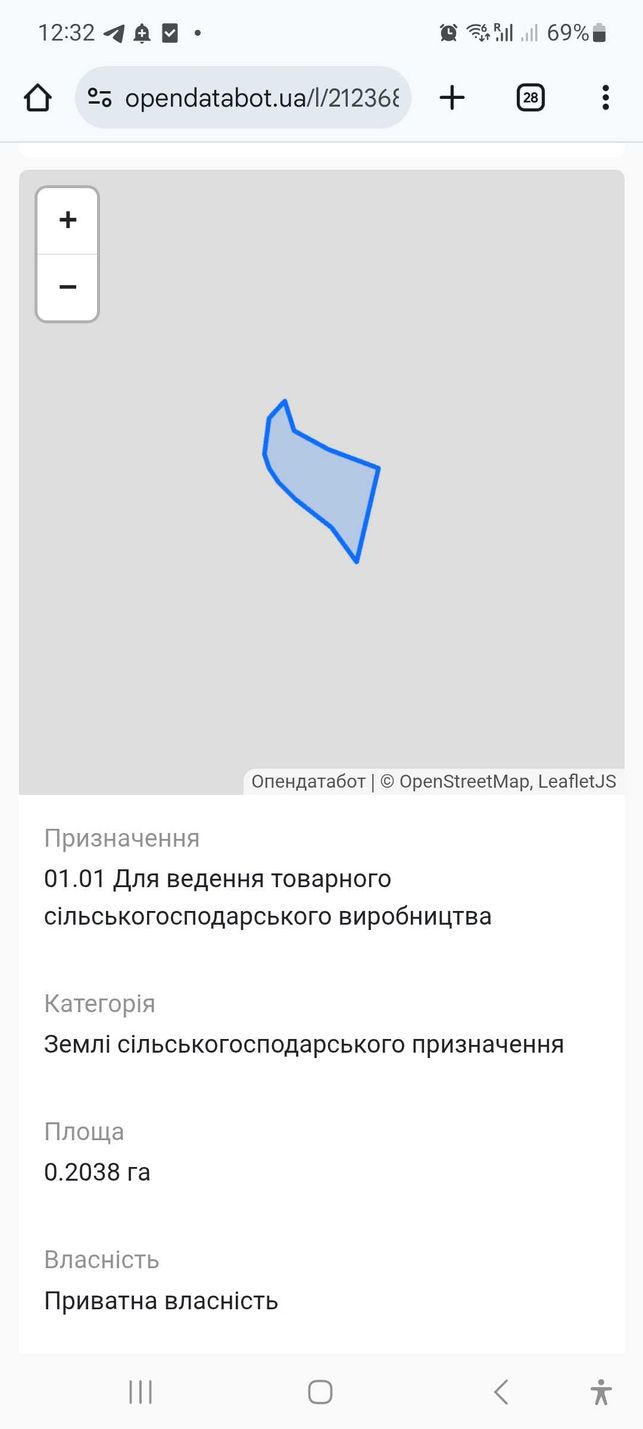Open recent apps from navigation bar
This screenshot has width=643, height=1429.
140,1391
